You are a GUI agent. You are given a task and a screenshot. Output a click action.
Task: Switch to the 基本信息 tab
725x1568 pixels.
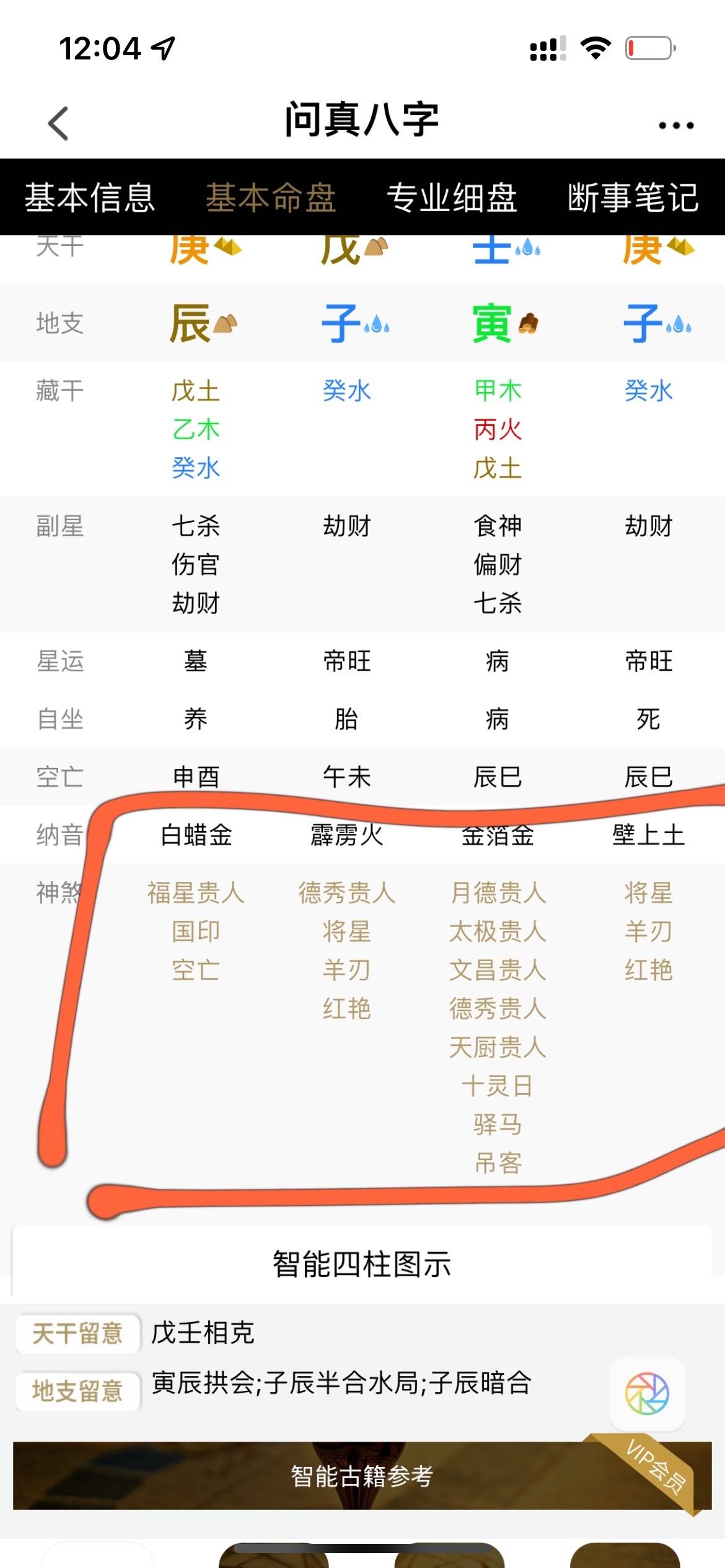90,198
